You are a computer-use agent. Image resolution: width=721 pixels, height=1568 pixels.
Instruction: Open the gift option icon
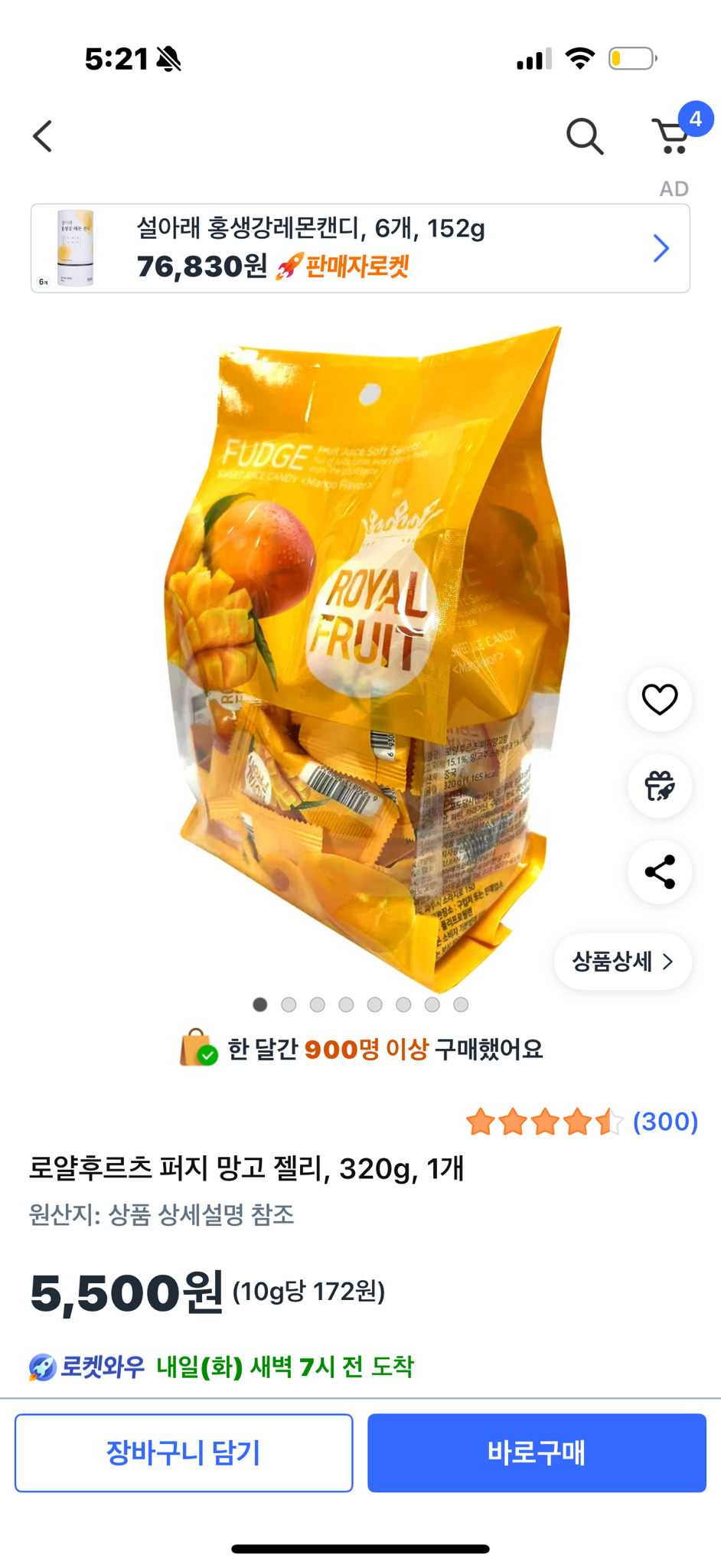659,786
